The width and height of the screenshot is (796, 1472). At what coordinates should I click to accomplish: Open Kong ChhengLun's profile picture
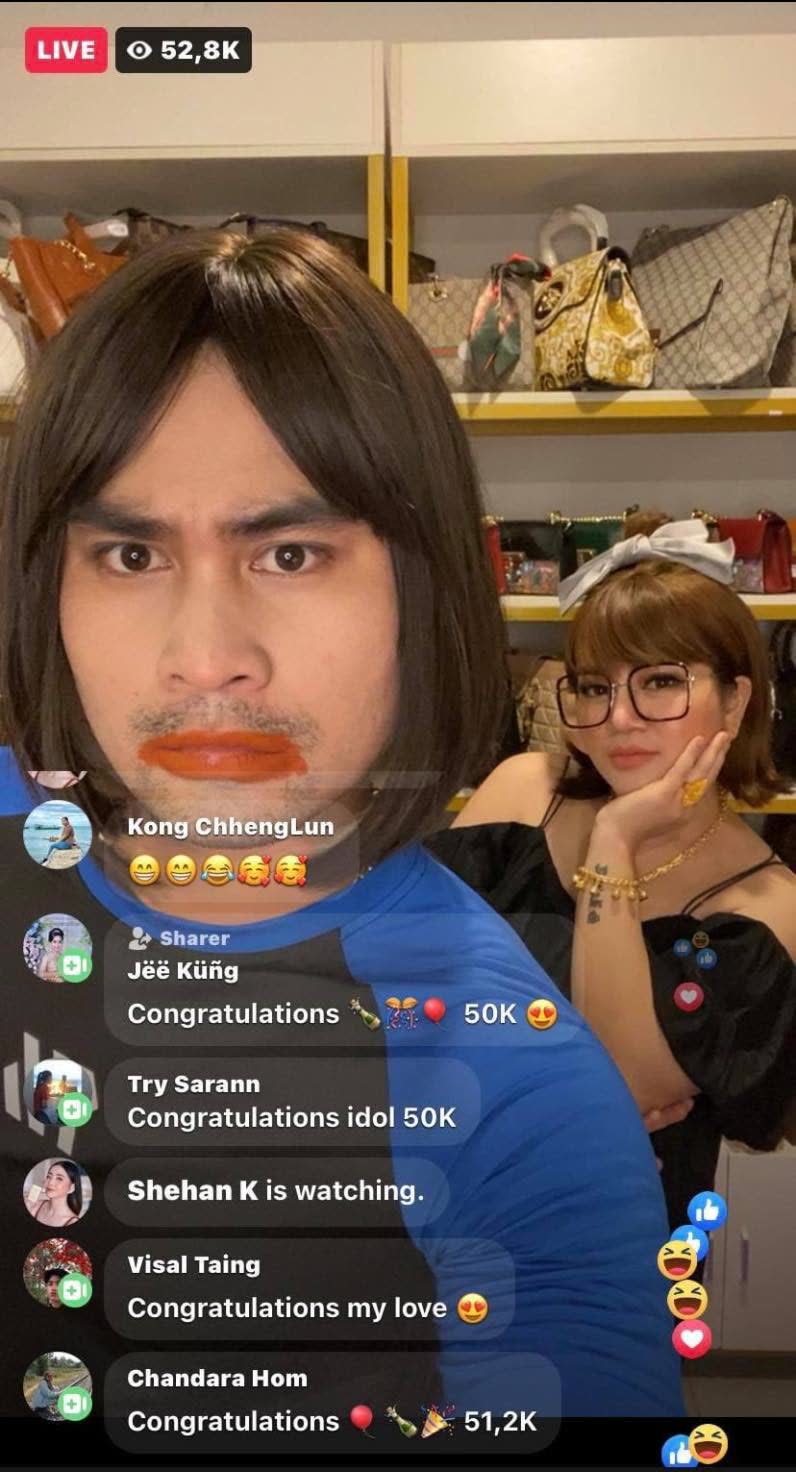point(57,835)
